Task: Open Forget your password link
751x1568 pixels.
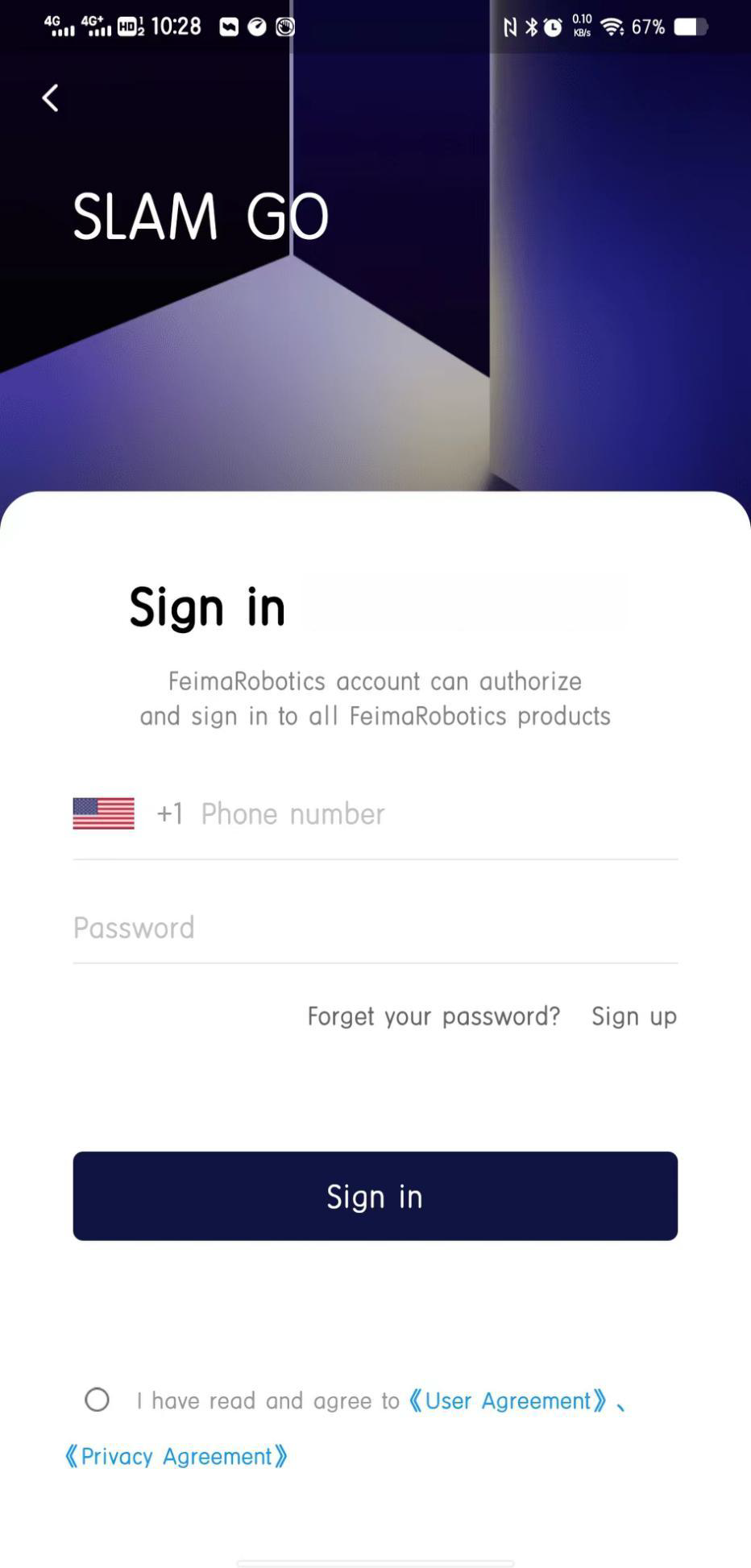Action: pos(434,1016)
